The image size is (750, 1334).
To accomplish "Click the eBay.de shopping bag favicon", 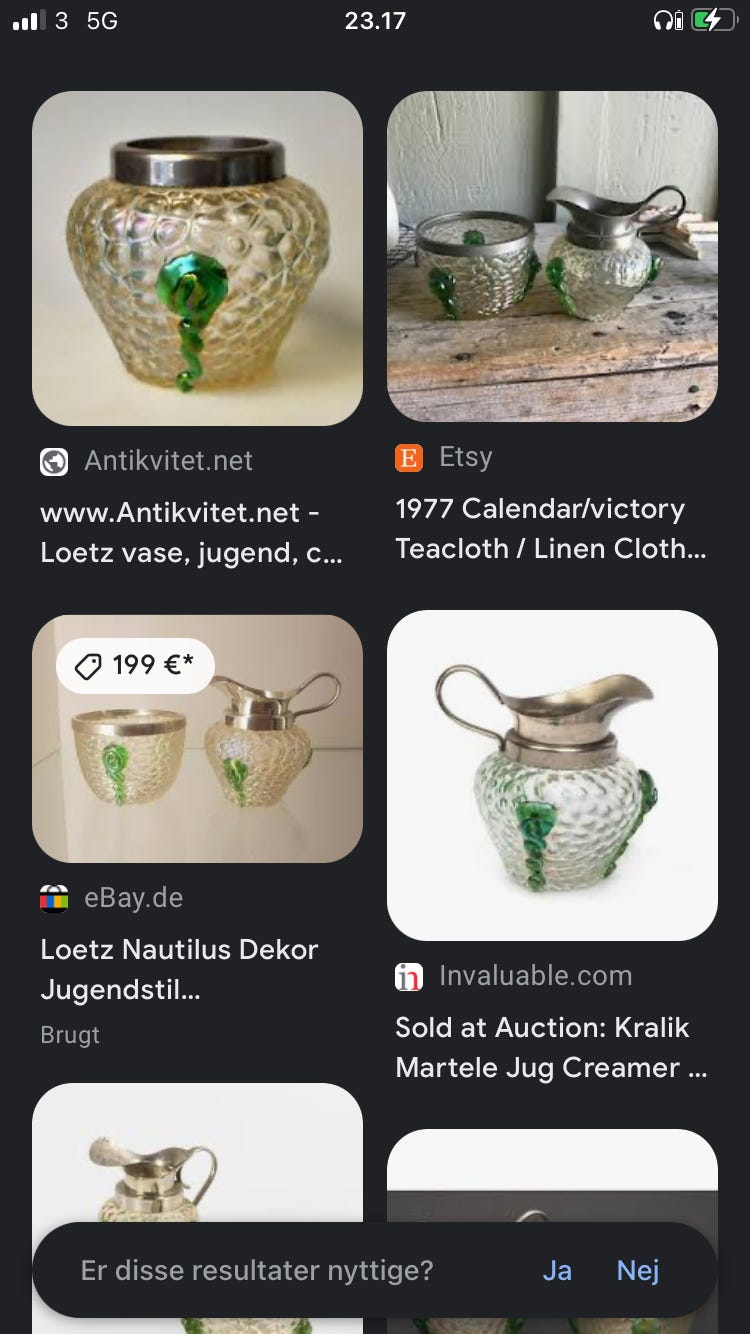I will click(54, 898).
